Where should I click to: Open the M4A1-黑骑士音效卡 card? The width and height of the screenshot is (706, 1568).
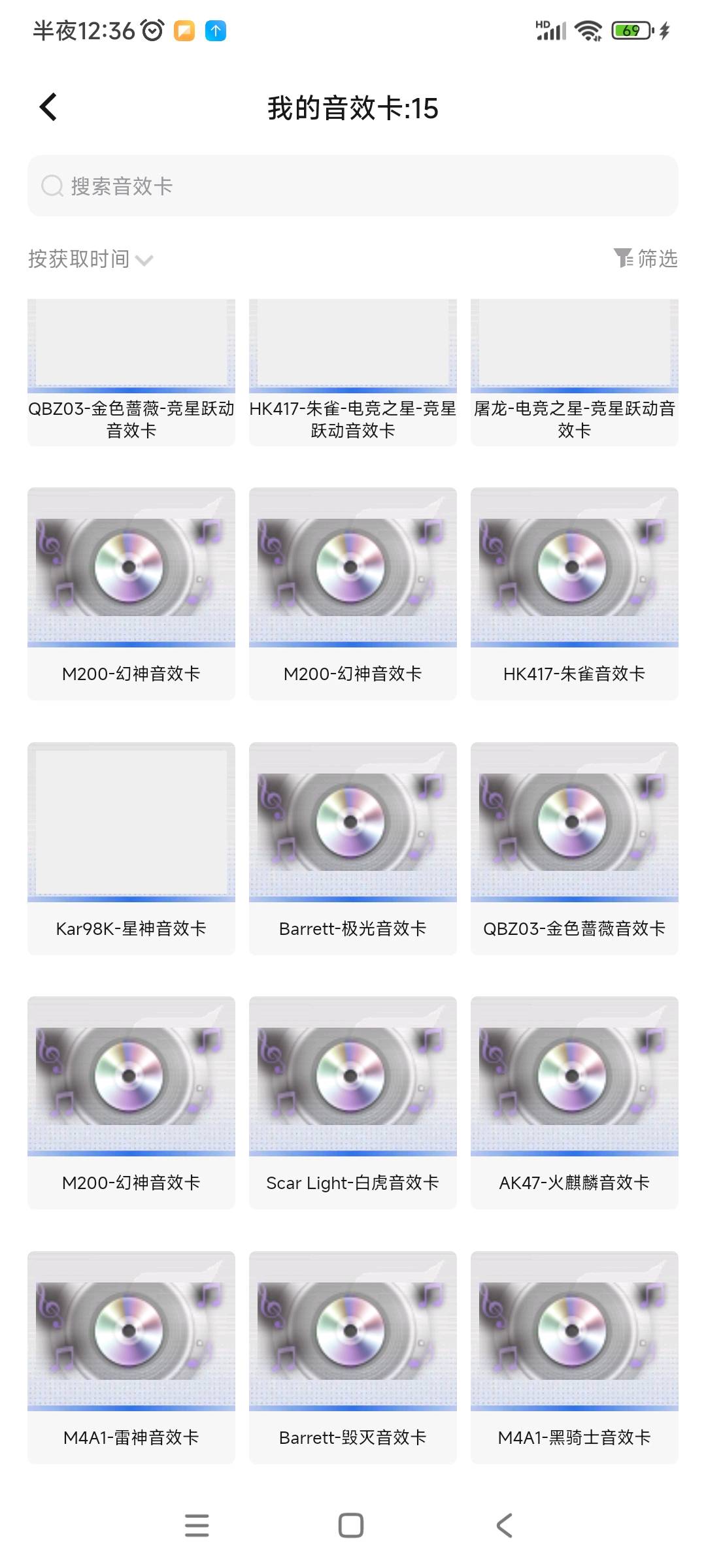(575, 1358)
